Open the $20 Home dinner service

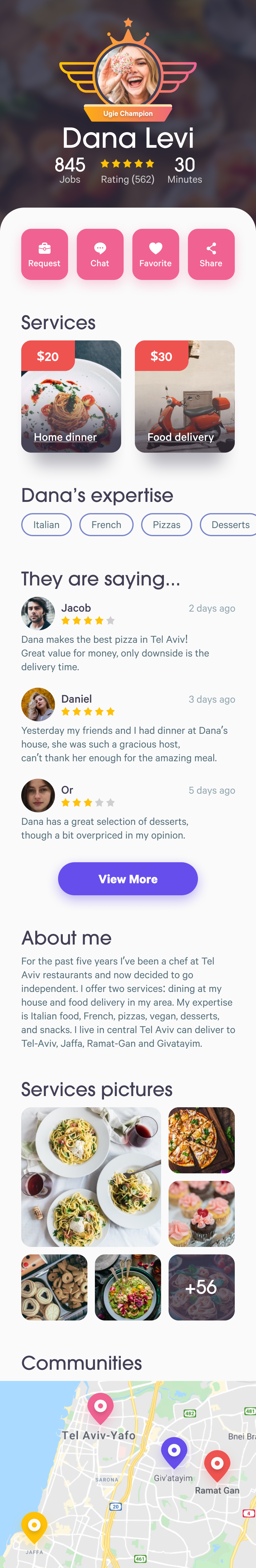pos(71,396)
